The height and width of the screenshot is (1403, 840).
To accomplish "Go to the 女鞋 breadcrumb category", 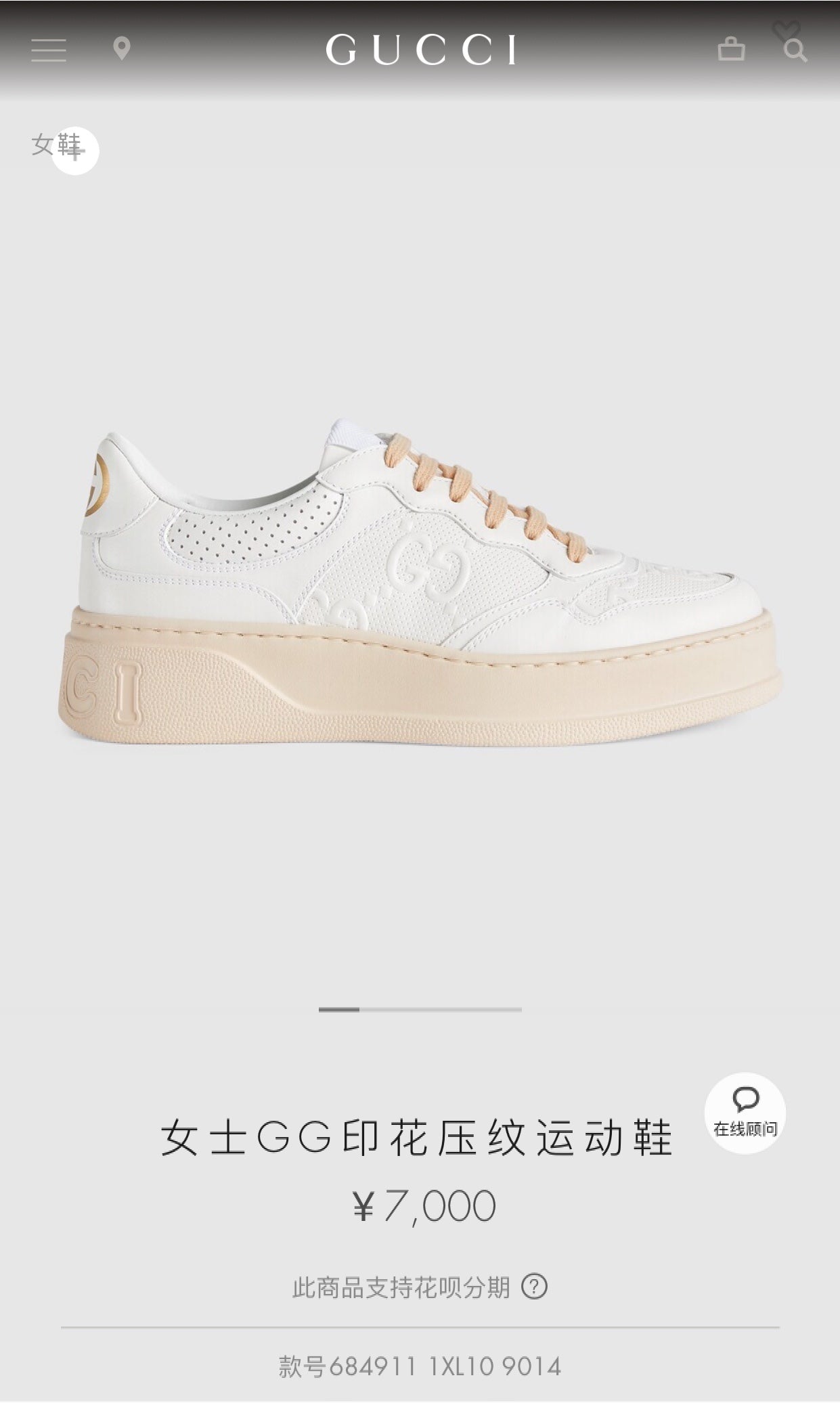I will click(x=57, y=145).
